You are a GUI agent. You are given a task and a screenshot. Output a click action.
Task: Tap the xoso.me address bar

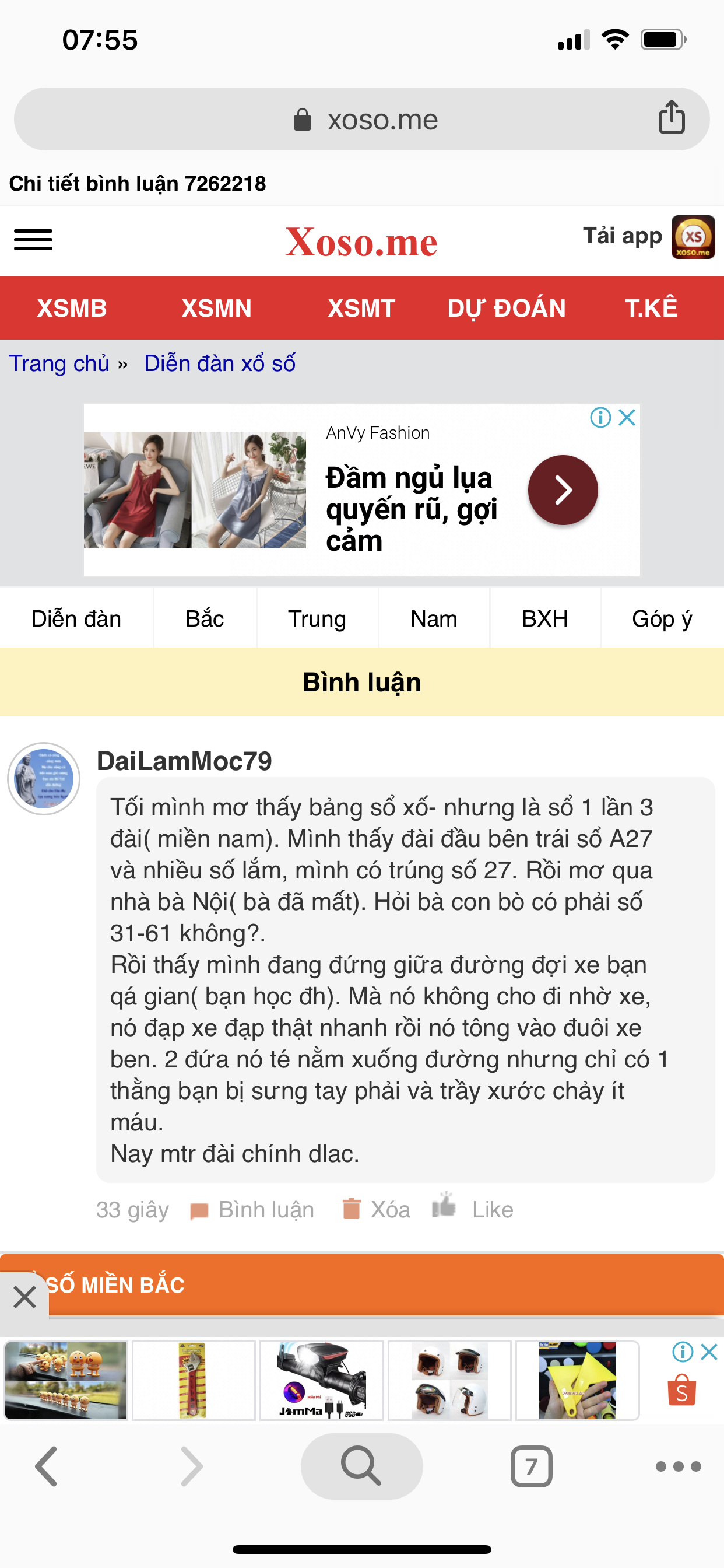point(361,120)
